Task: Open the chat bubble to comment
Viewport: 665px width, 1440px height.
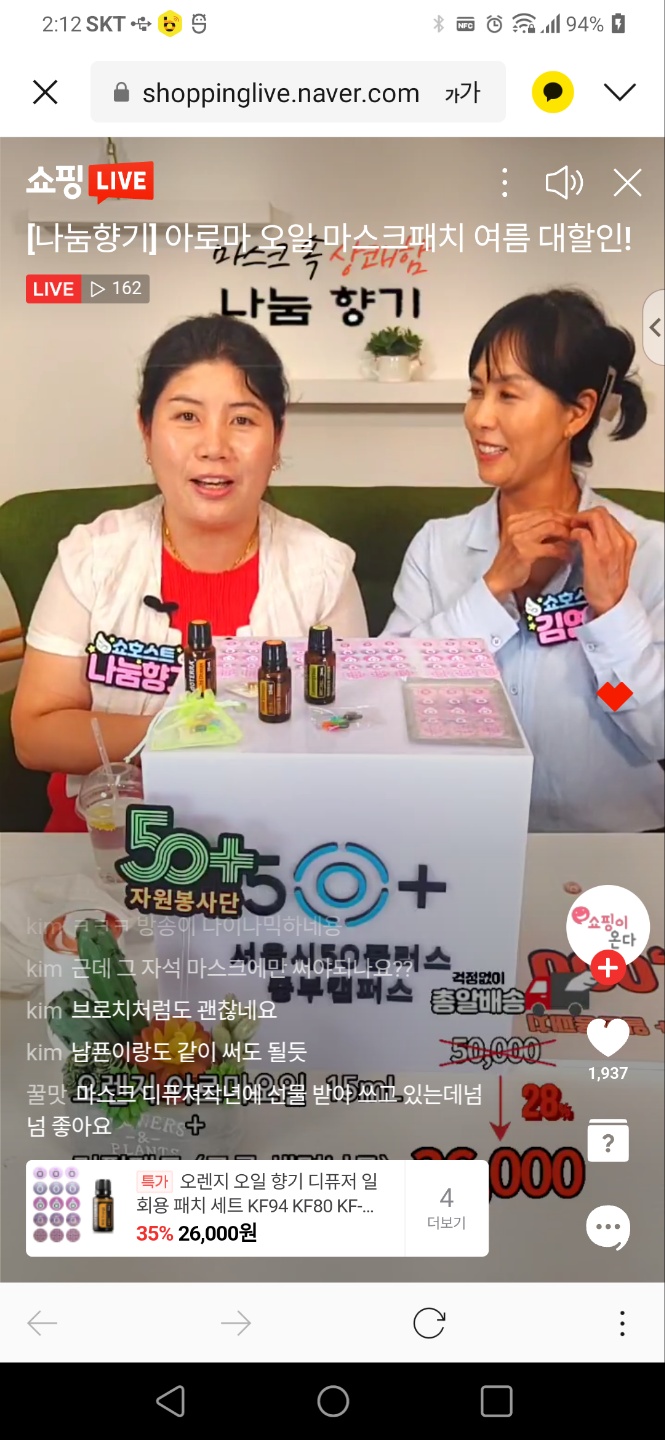Action: coord(608,1226)
